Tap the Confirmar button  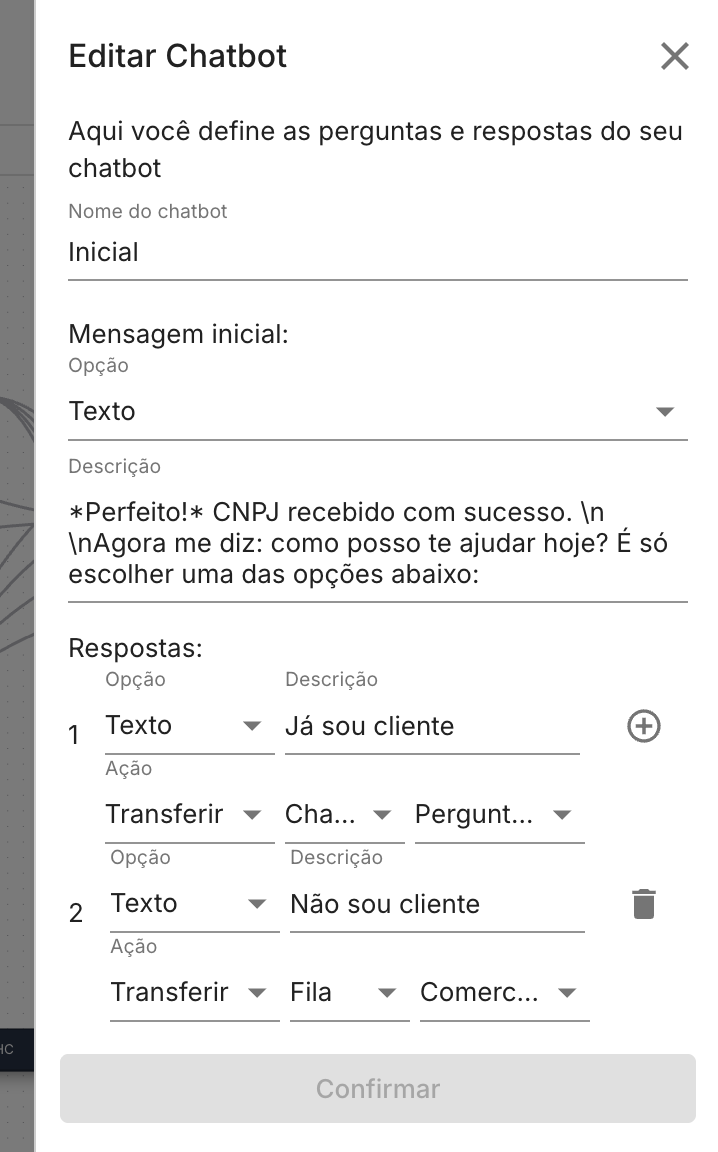tap(377, 1088)
